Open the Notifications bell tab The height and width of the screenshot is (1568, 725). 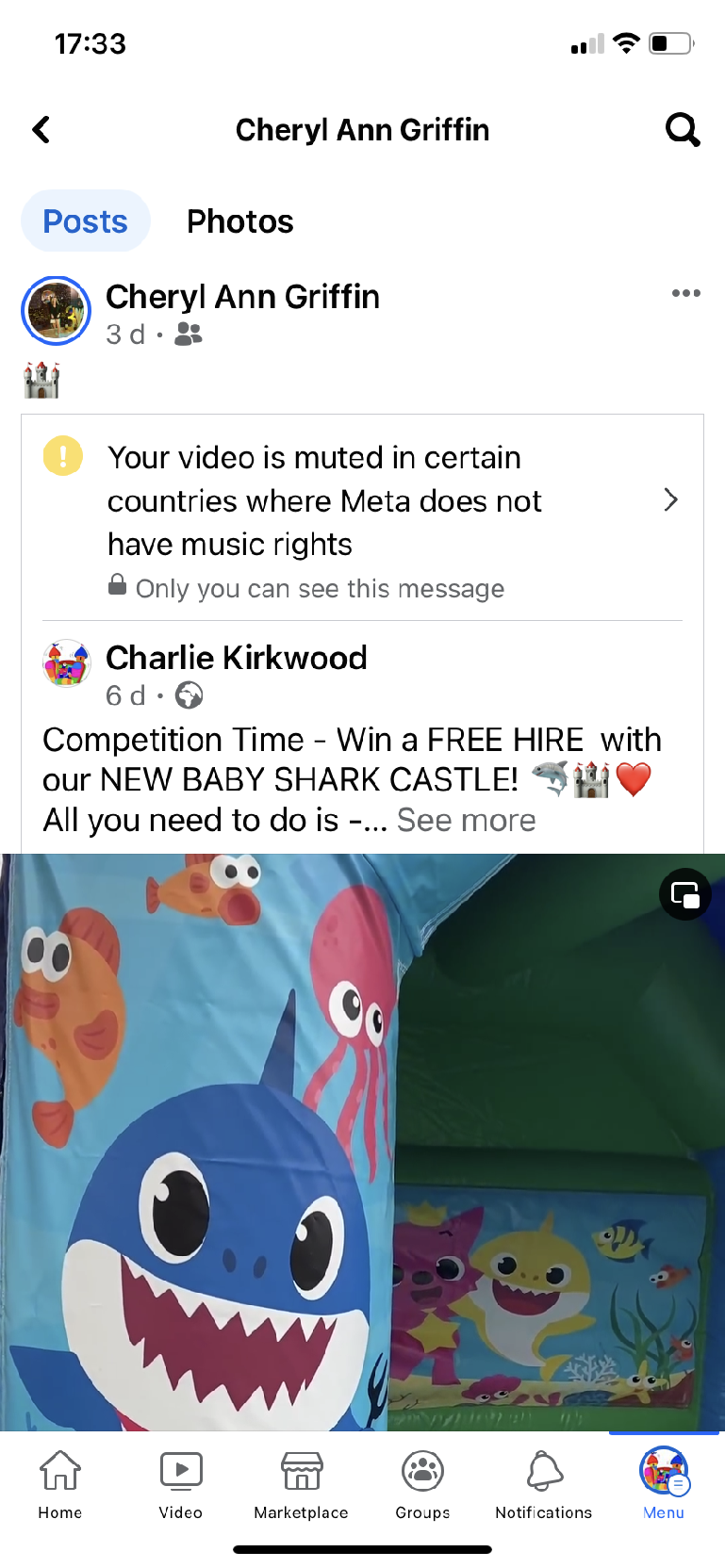(544, 1484)
